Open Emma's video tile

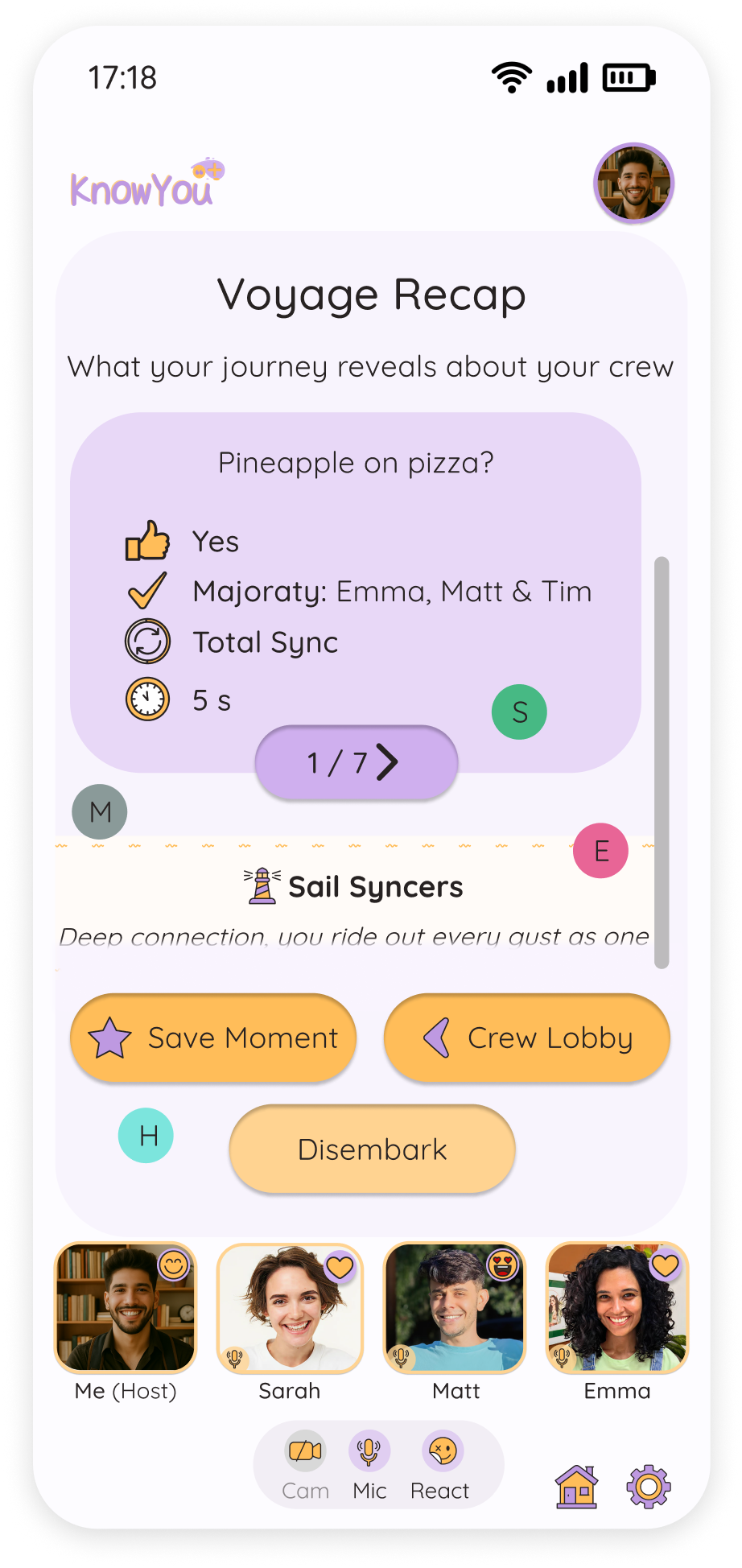tap(617, 1308)
